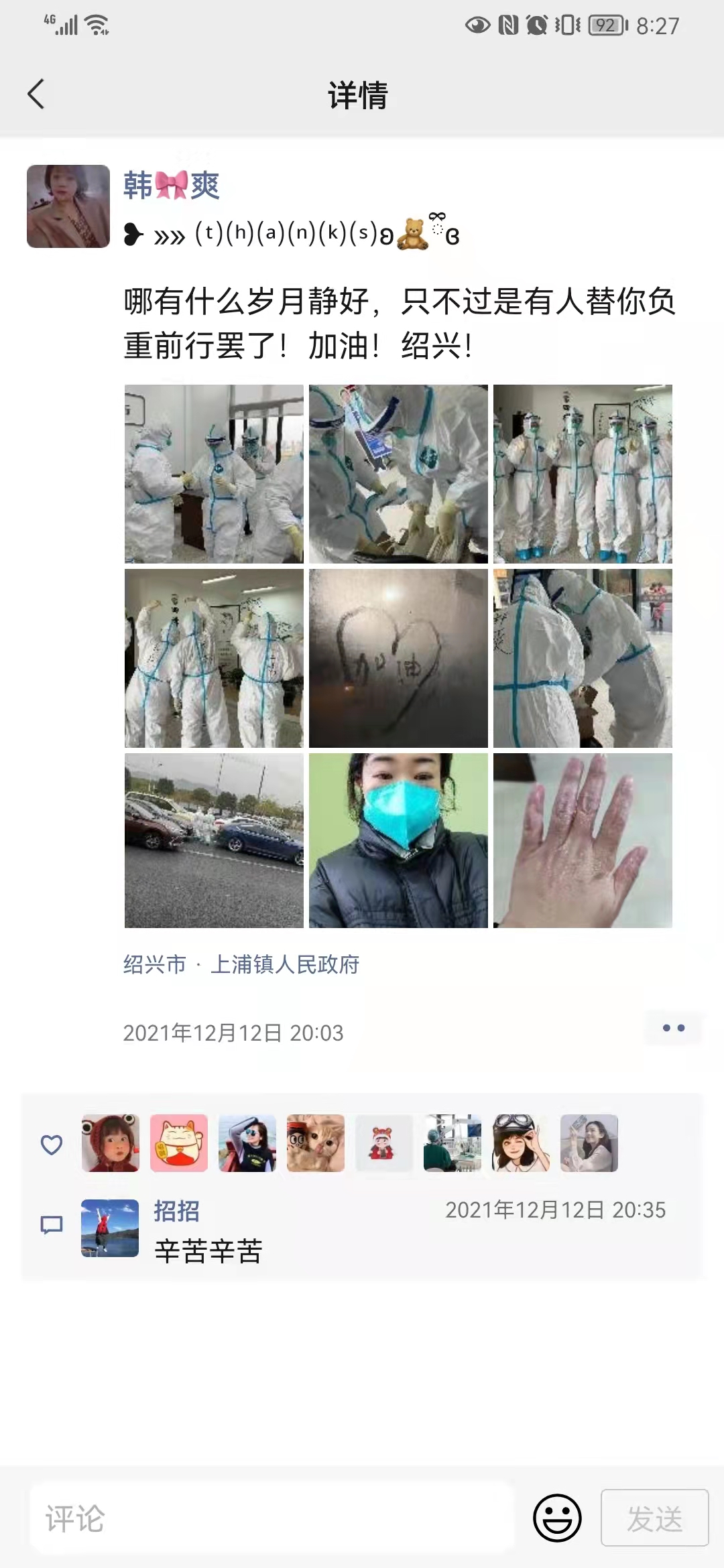The image size is (724, 1568).
Task: Focus the 评论 comment input field
Action: click(271, 1518)
